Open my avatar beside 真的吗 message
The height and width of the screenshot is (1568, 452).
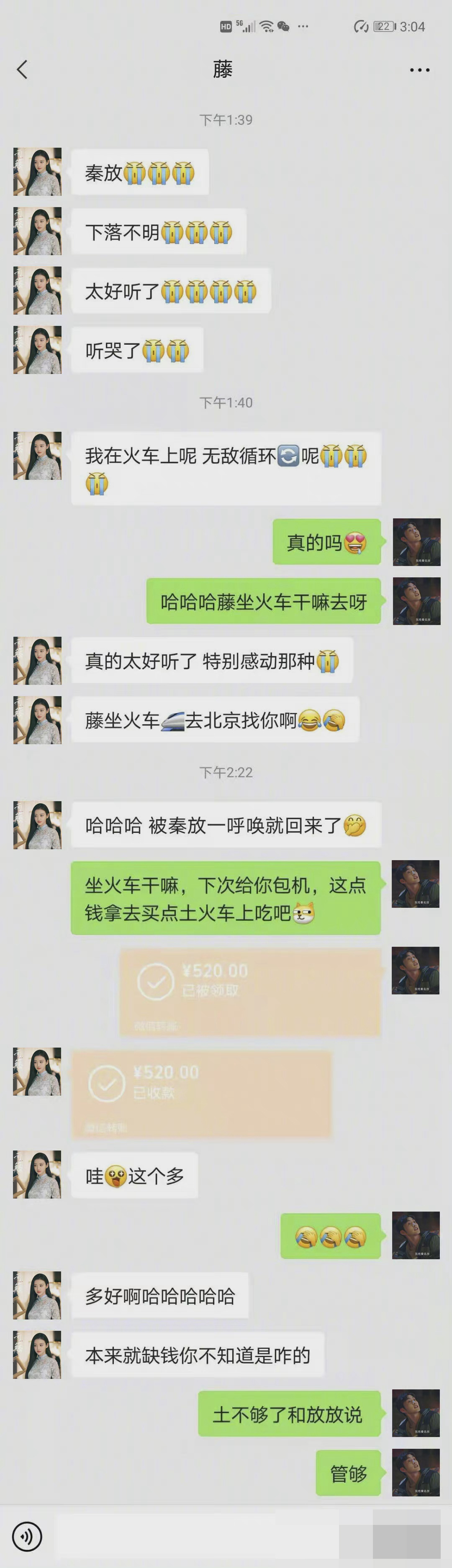click(416, 542)
